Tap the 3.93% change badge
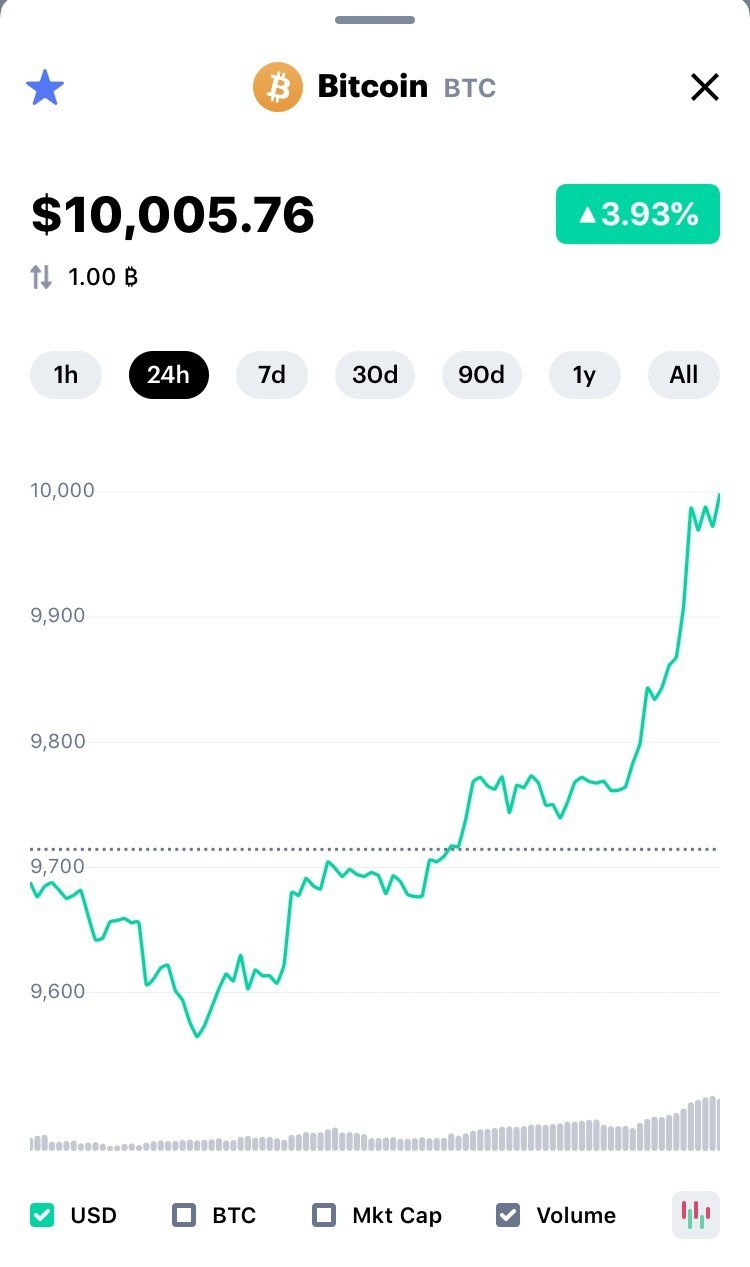The width and height of the screenshot is (750, 1267). [x=638, y=214]
